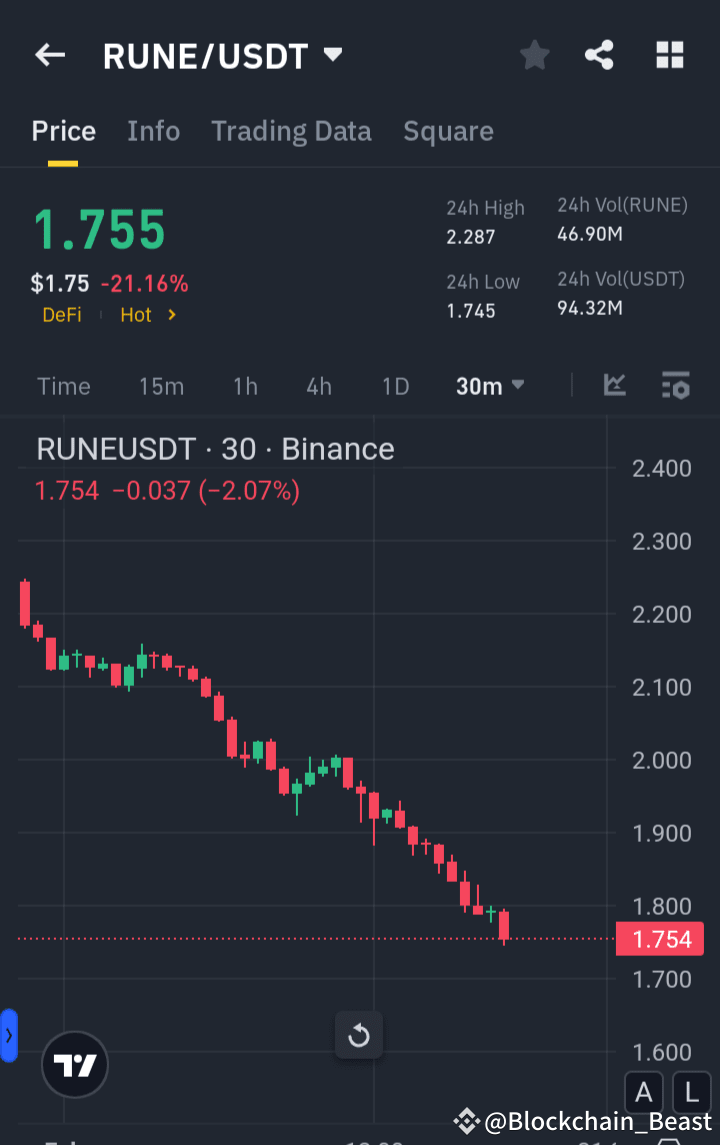720x1145 pixels.
Task: Open the share options
Action: pos(599,55)
